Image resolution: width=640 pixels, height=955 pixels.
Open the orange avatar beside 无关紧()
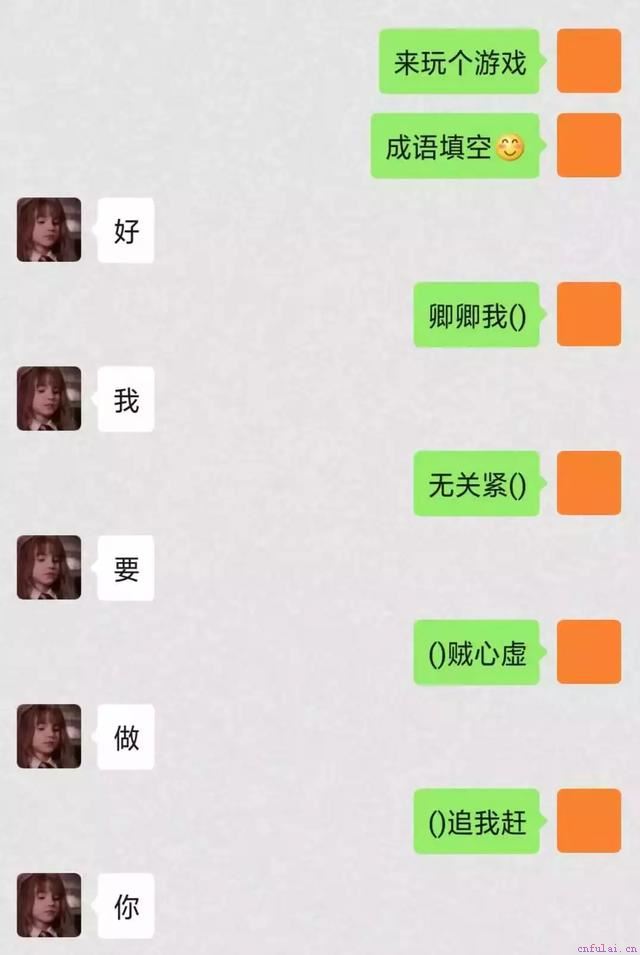[x=589, y=484]
